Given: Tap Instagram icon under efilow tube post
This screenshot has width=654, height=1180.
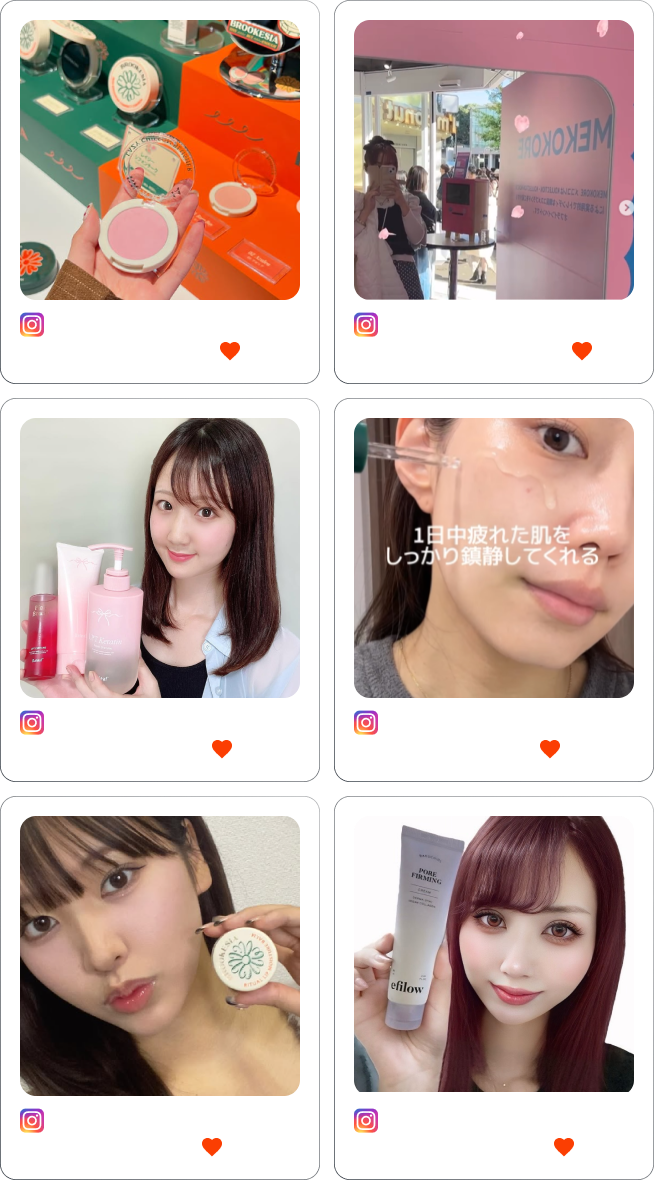Looking at the screenshot, I should click(366, 1121).
